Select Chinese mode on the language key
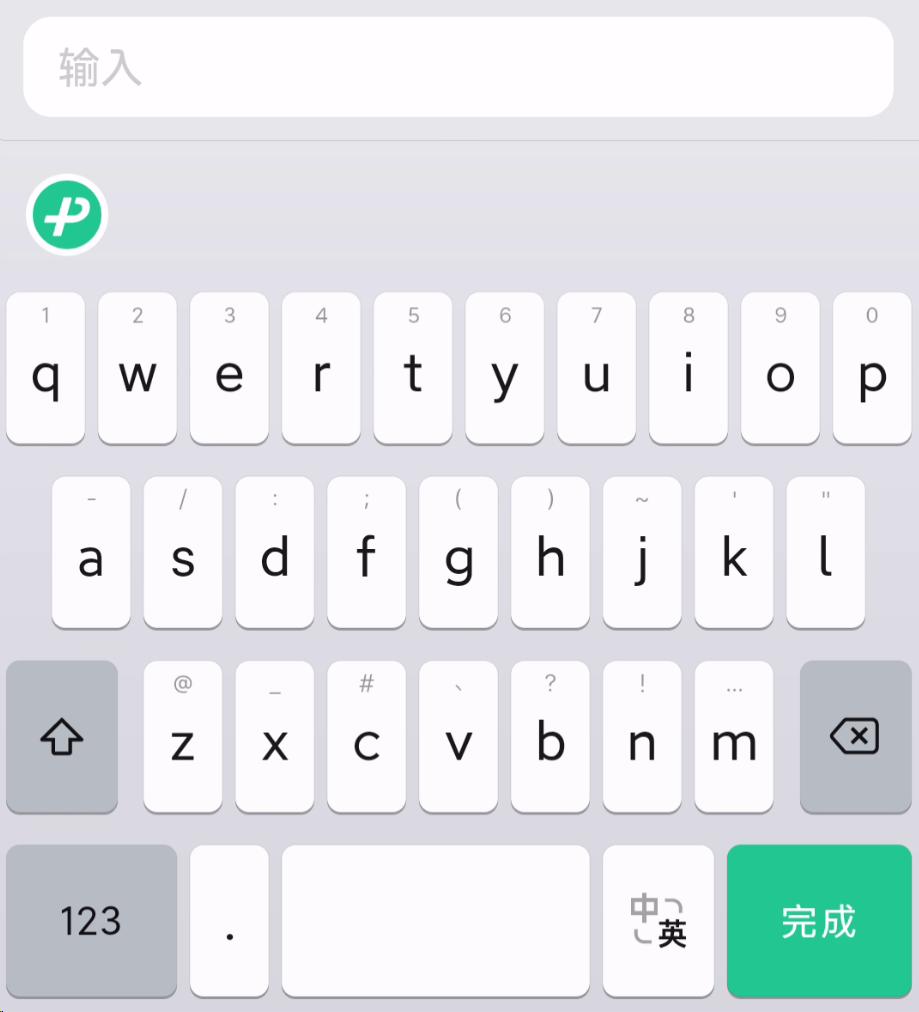This screenshot has width=919, height=1012. (658, 920)
